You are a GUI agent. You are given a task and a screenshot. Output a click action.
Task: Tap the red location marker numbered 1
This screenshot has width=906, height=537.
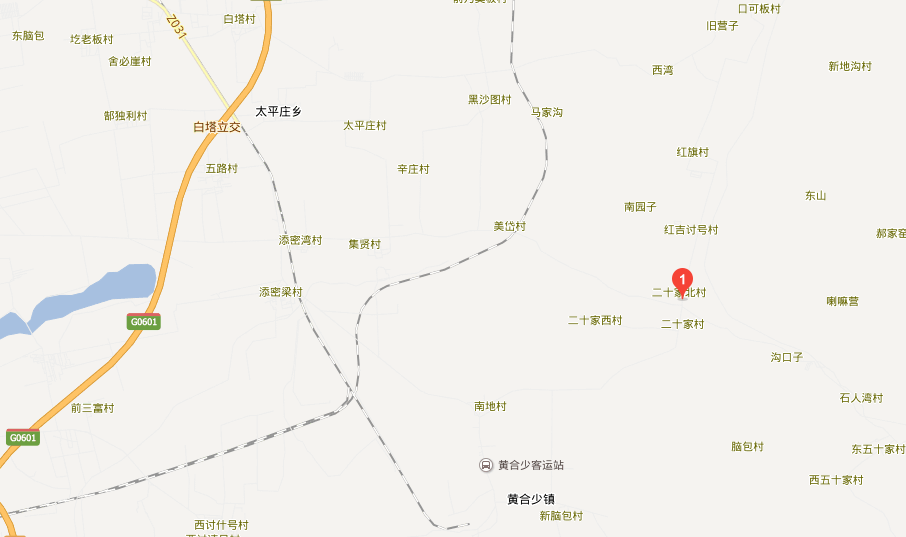point(683,281)
